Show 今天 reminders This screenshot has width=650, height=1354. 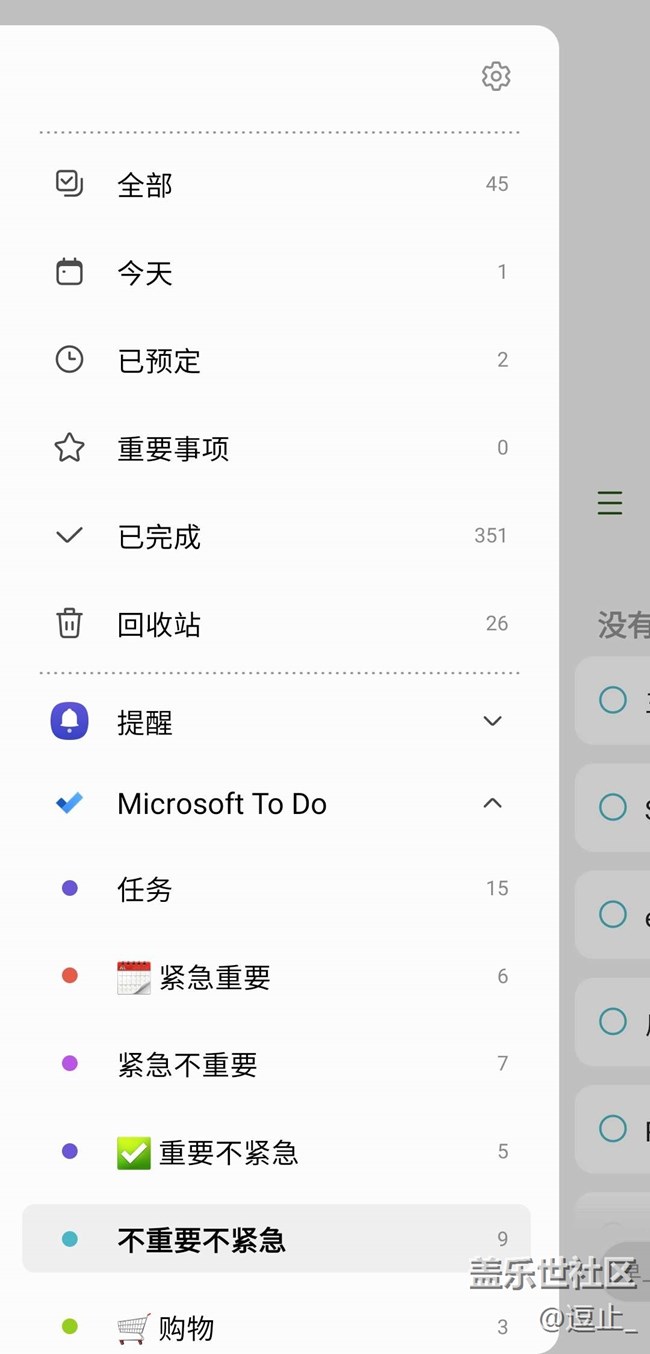pyautogui.click(x=145, y=273)
